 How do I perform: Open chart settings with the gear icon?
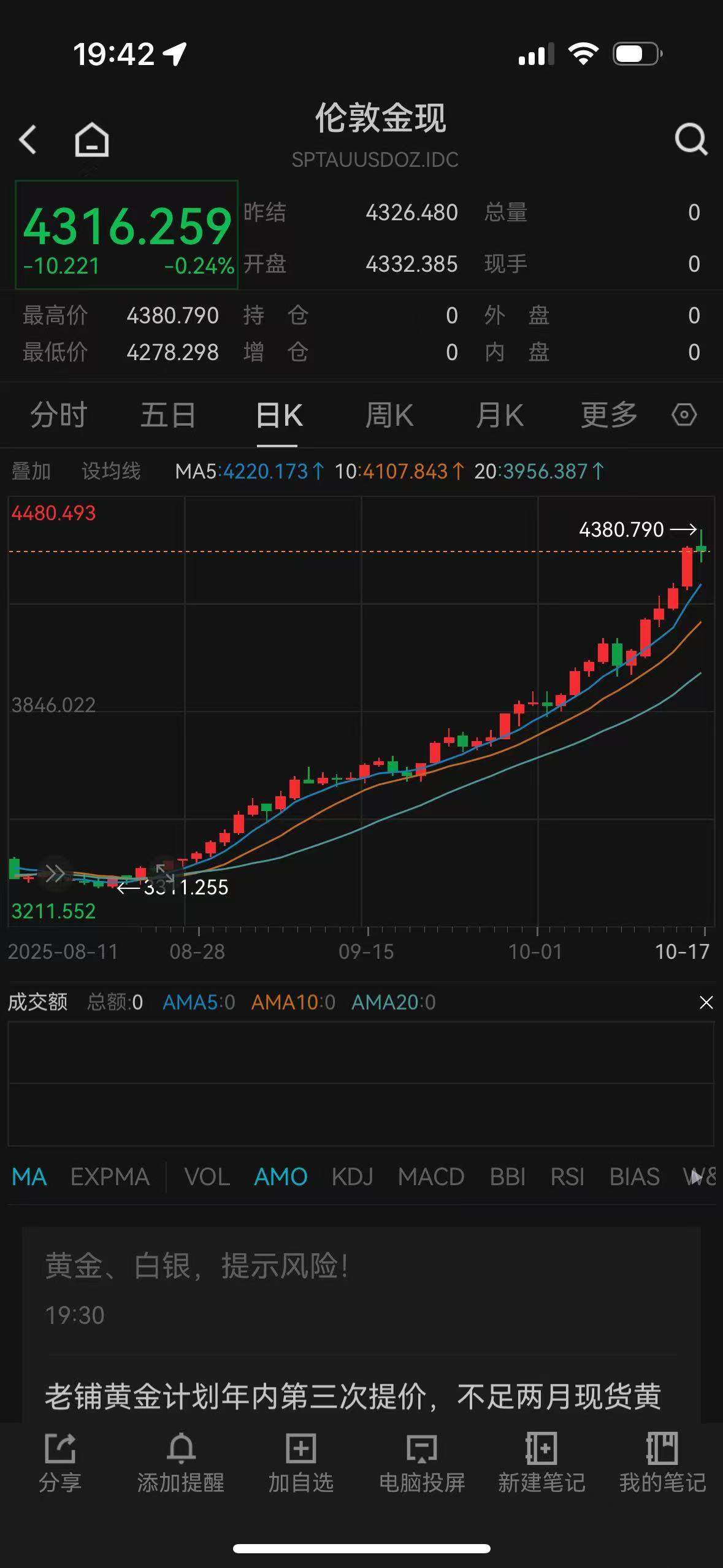click(x=684, y=415)
